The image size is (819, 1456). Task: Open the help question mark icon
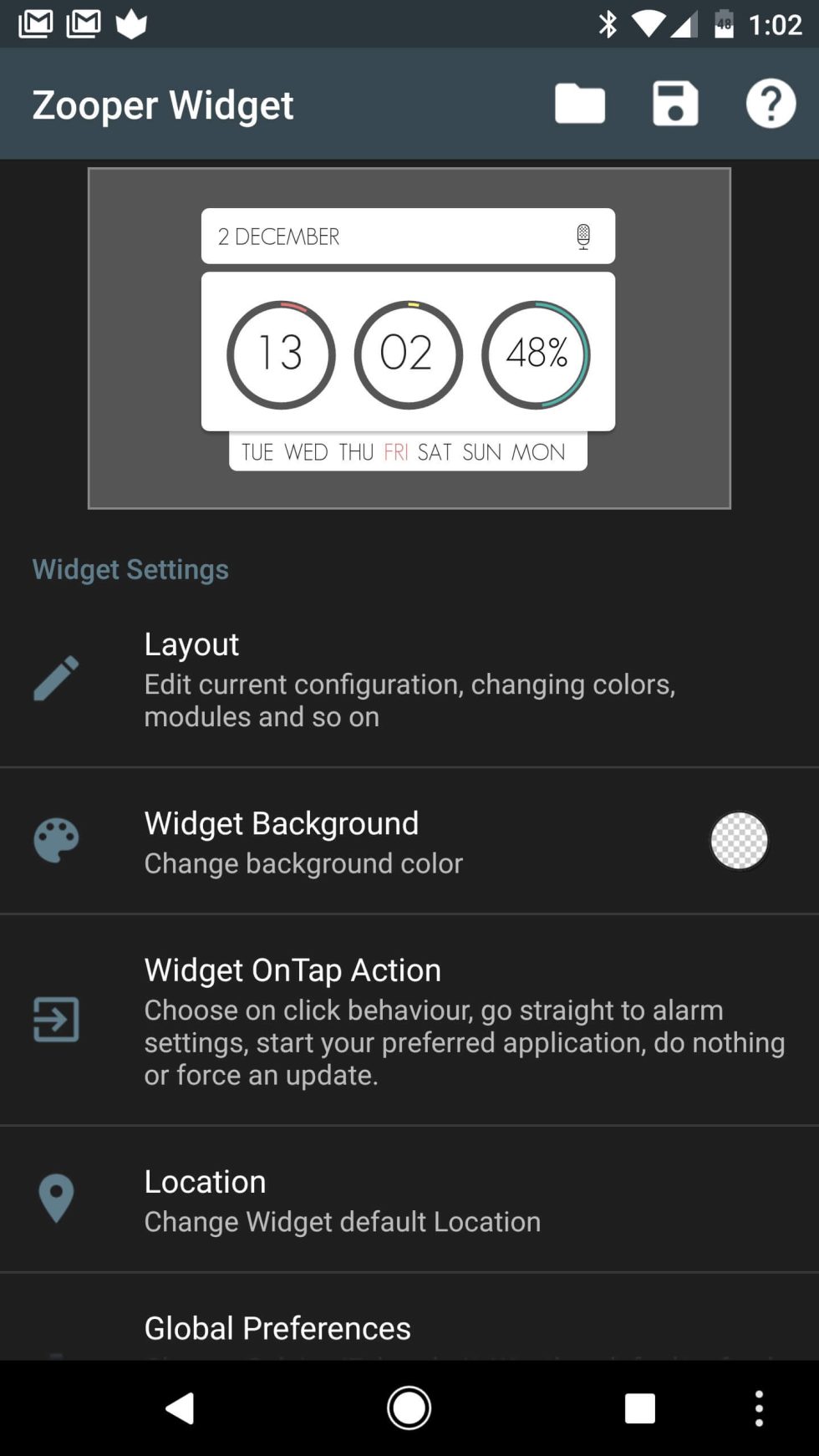tap(771, 103)
